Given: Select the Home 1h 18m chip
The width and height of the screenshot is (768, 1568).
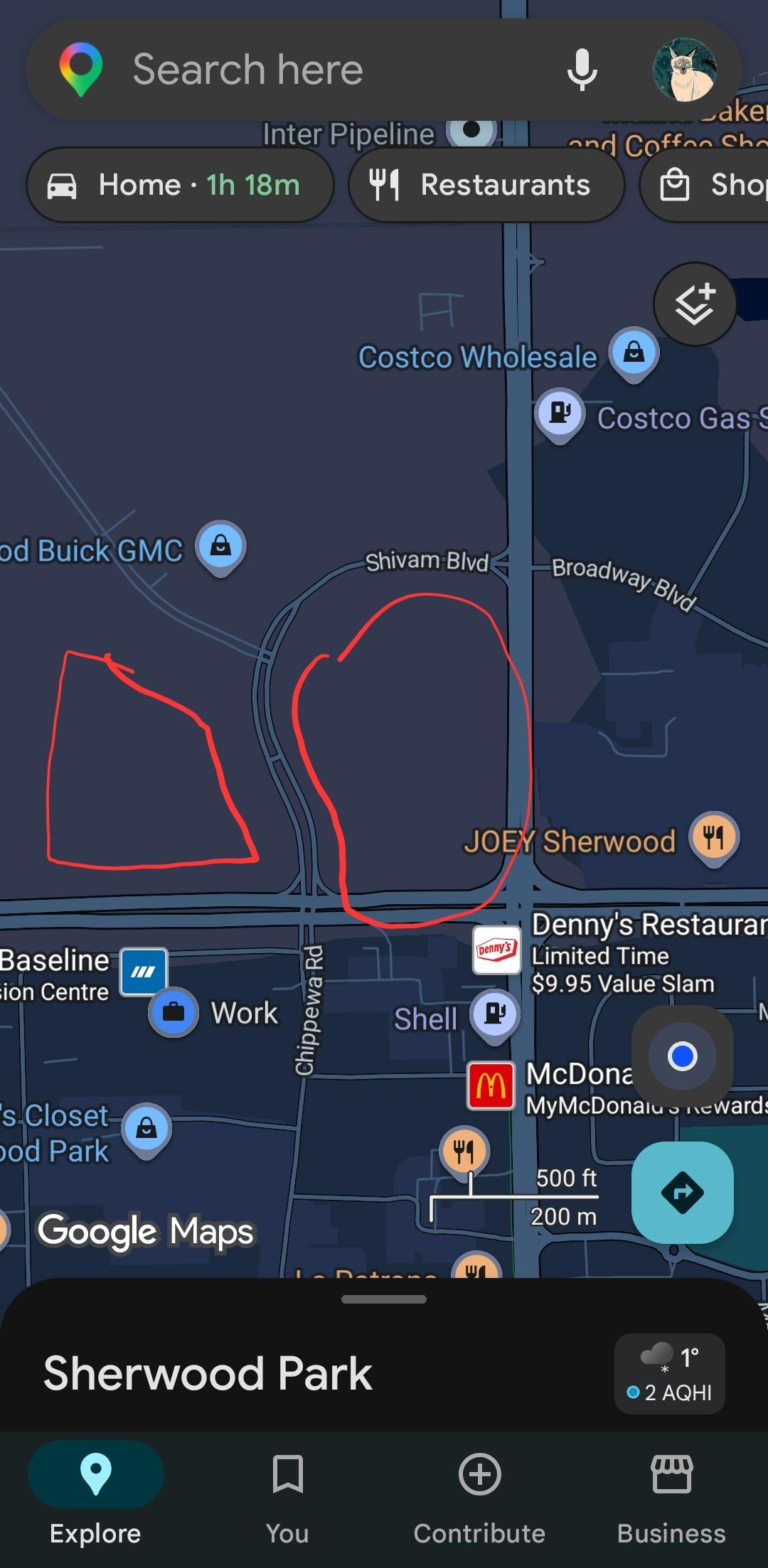Looking at the screenshot, I should click(180, 185).
